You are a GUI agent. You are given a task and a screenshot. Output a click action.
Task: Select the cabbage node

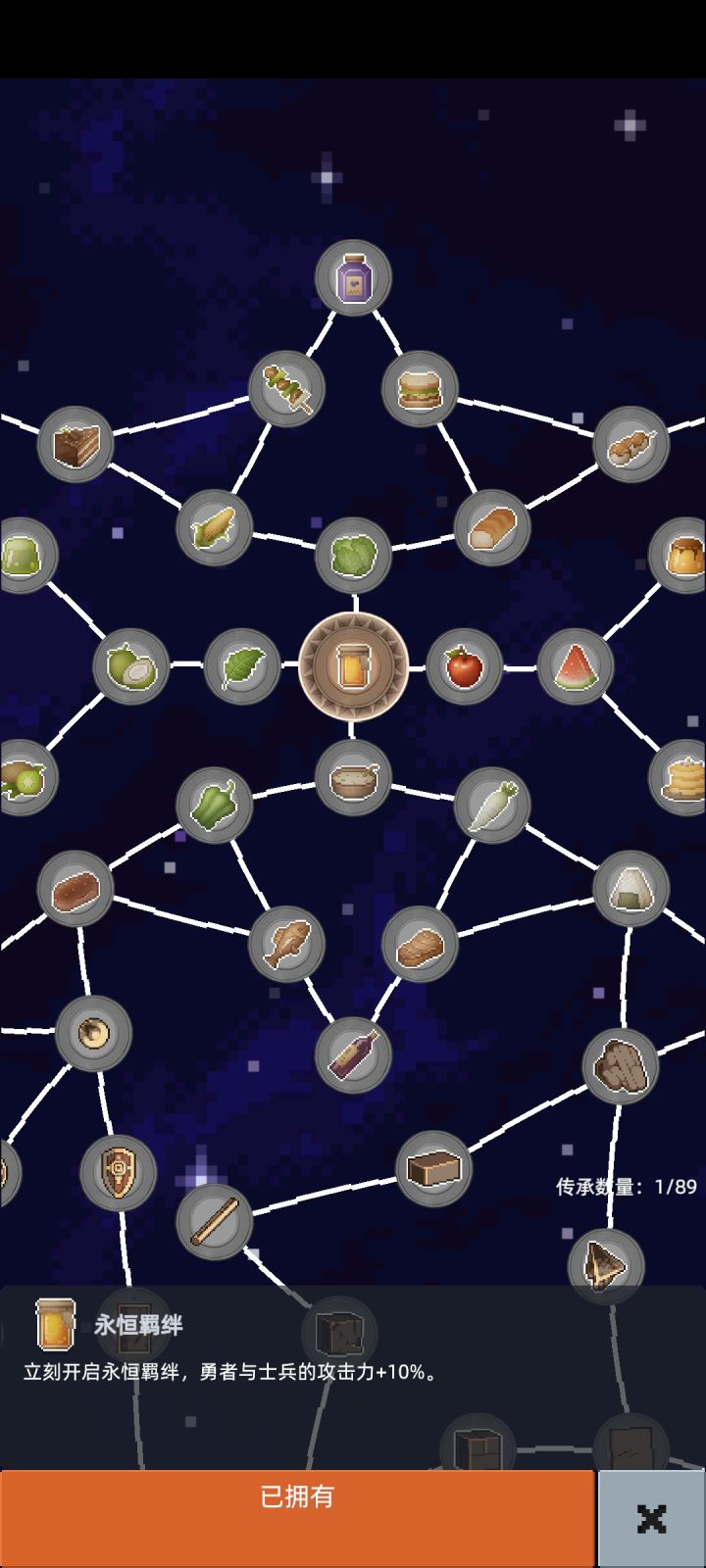[x=352, y=553]
